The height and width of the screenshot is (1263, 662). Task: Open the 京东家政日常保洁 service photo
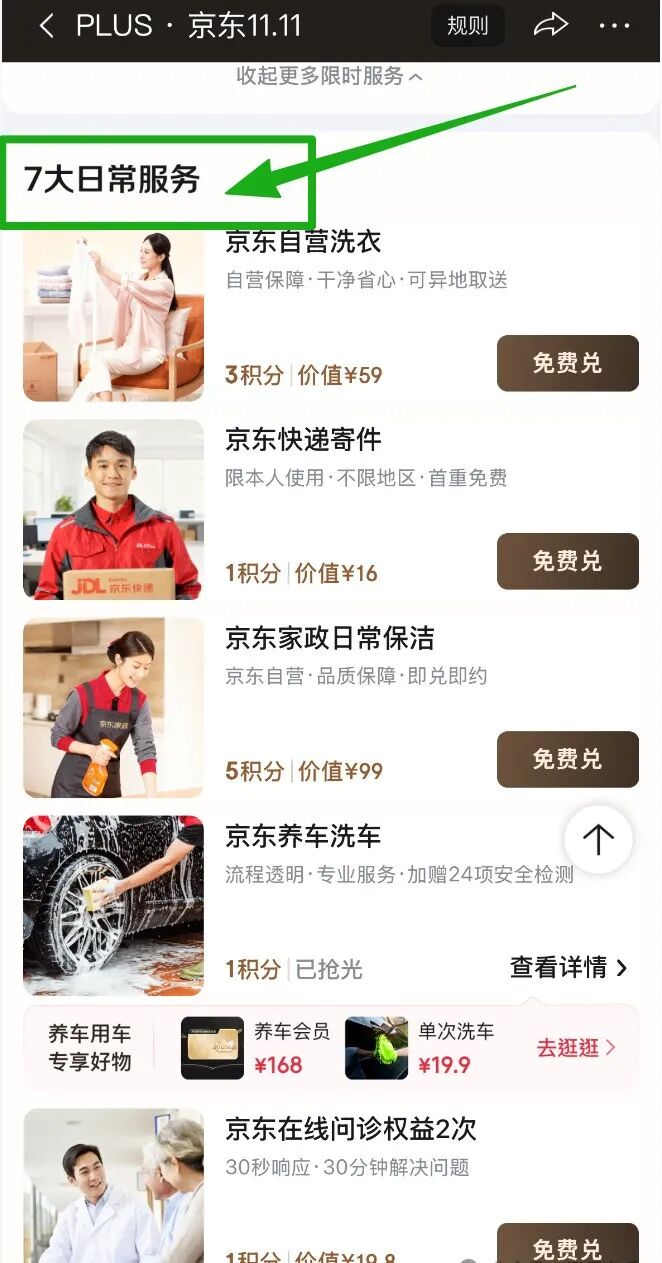113,708
